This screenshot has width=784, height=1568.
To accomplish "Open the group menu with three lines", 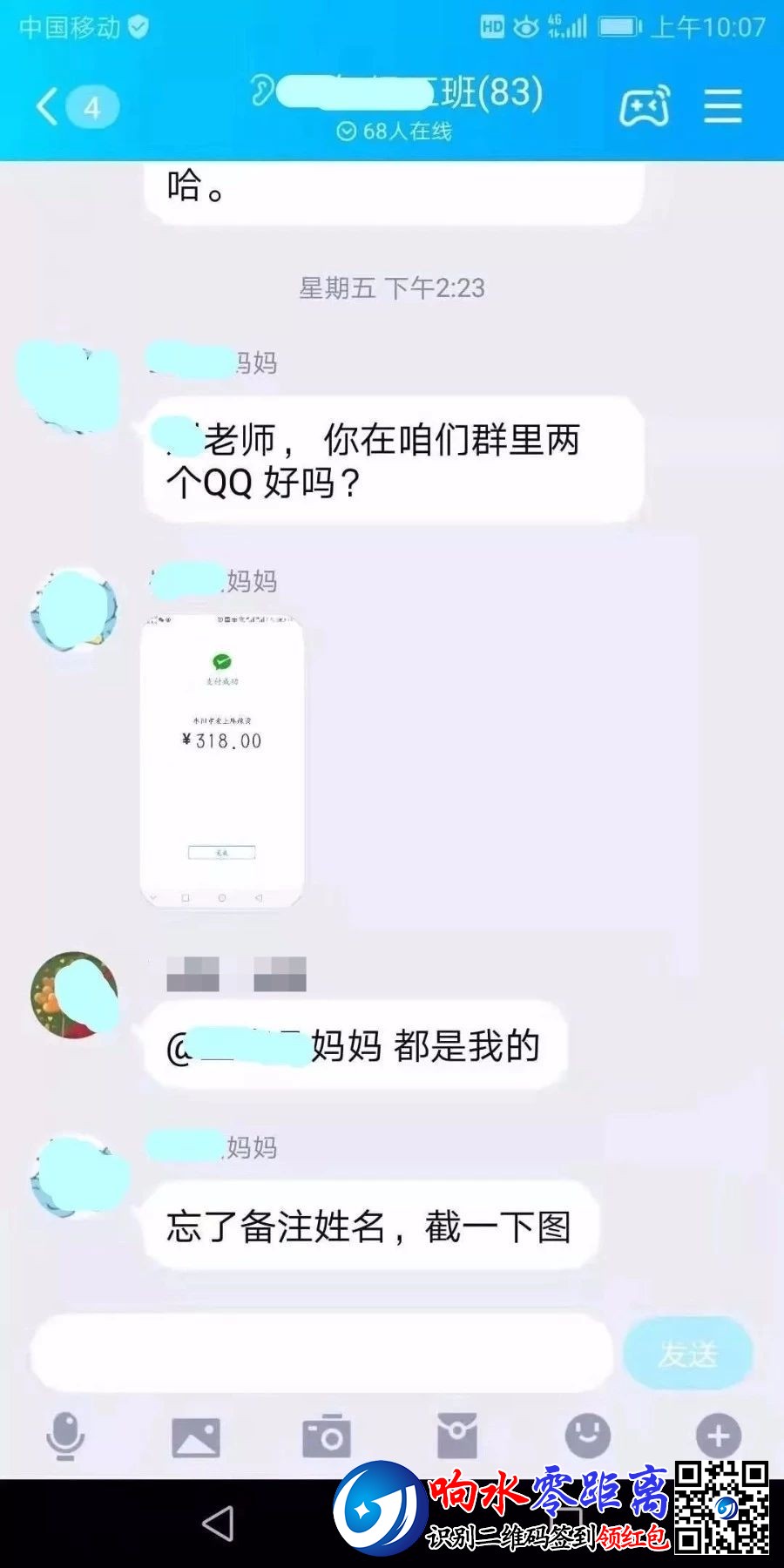I will (723, 106).
